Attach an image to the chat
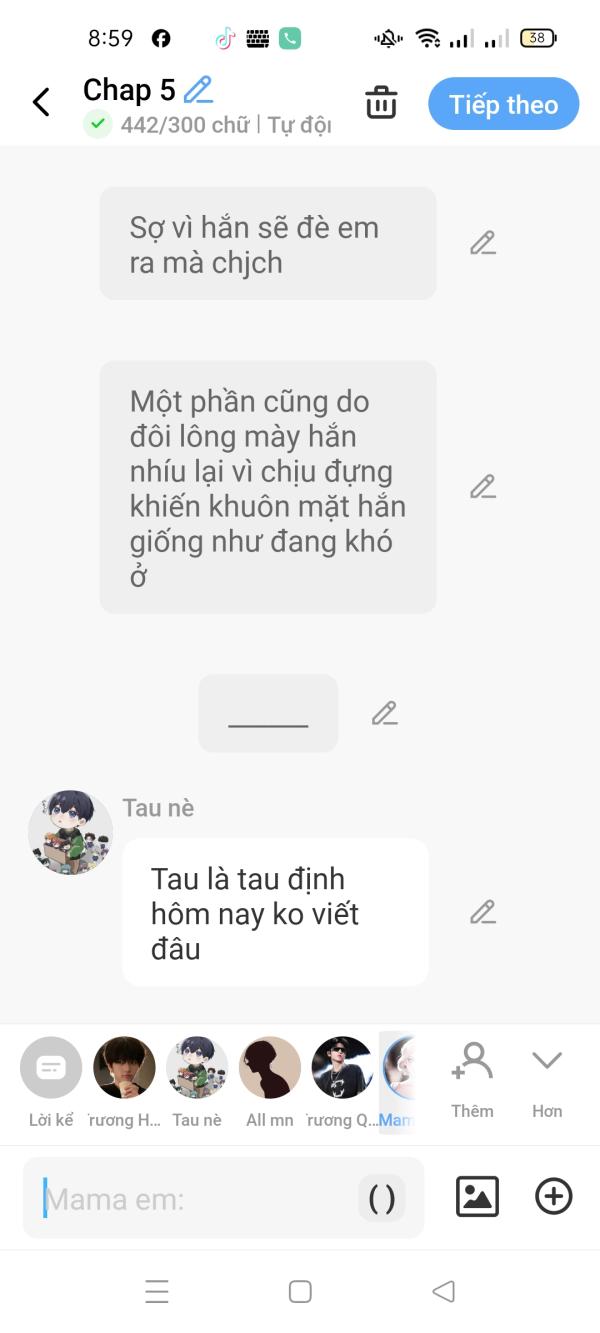Screen dimensions: 600x1333 coord(477,1196)
